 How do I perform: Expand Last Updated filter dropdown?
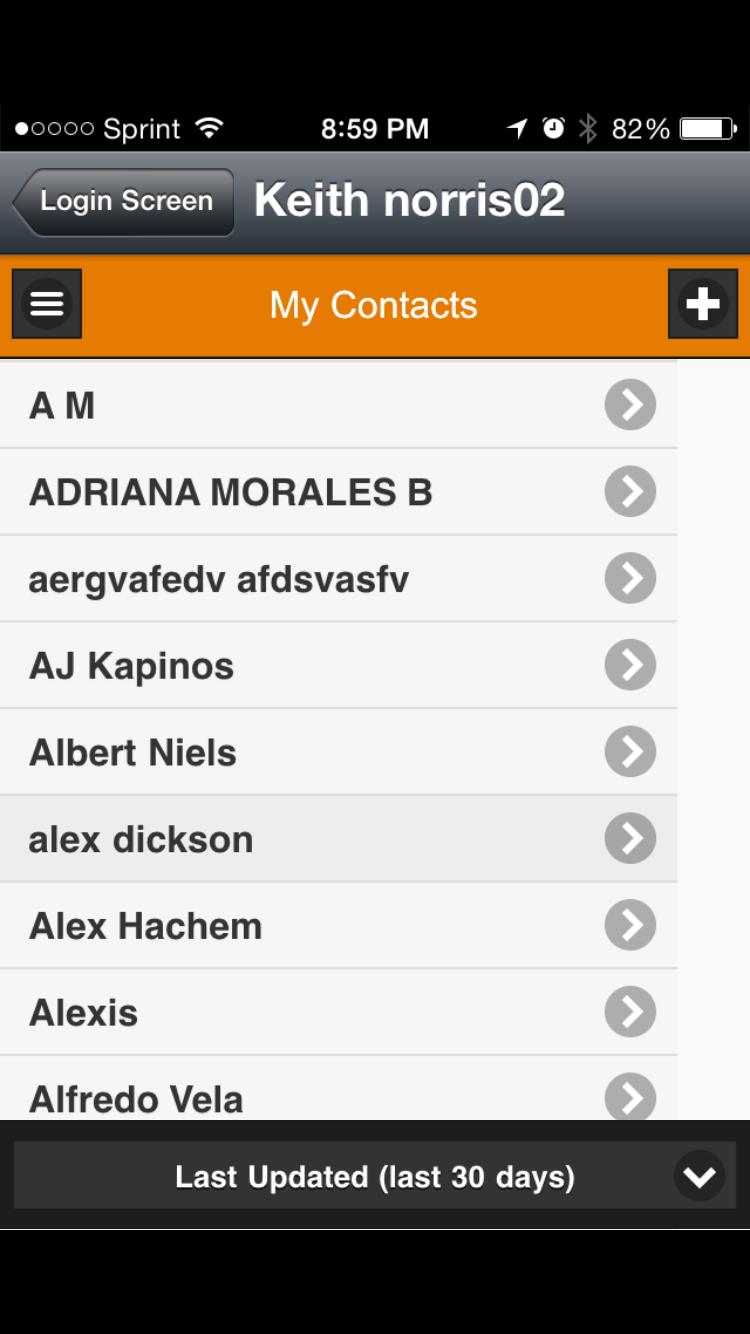point(375,1176)
